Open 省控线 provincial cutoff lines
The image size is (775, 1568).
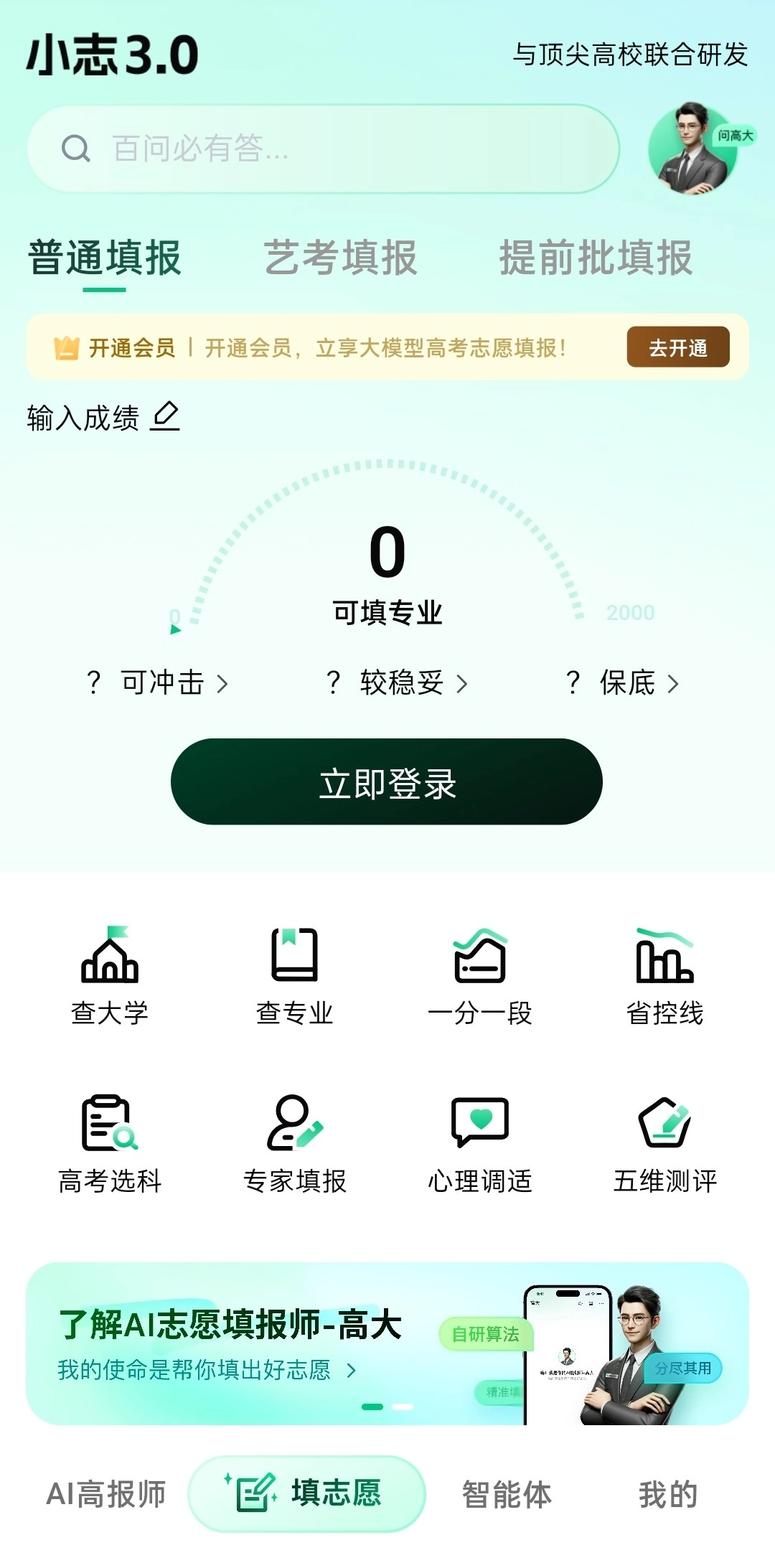click(664, 976)
